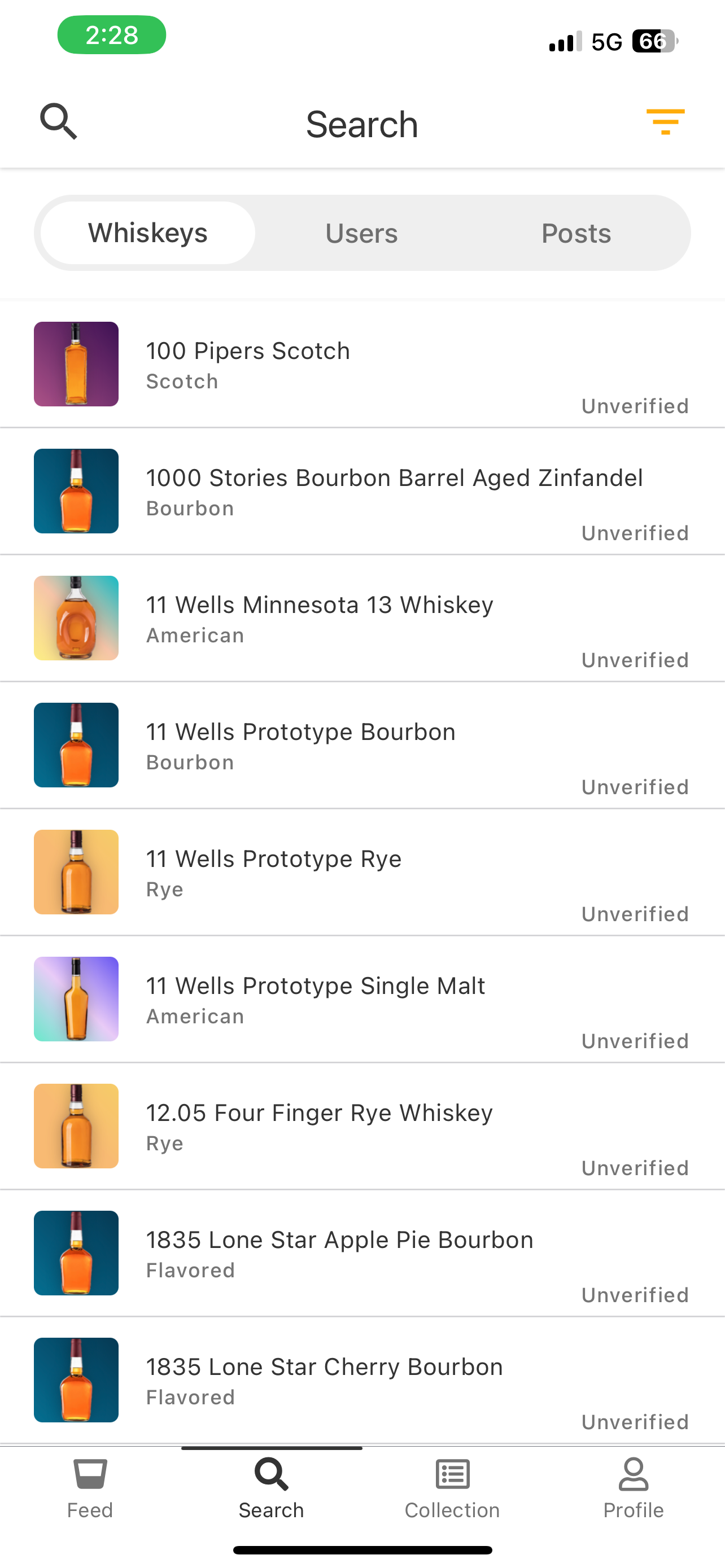
Task: Open 1000 Stories Bourbon Barrel Aged Zinfandel
Action: point(362,491)
